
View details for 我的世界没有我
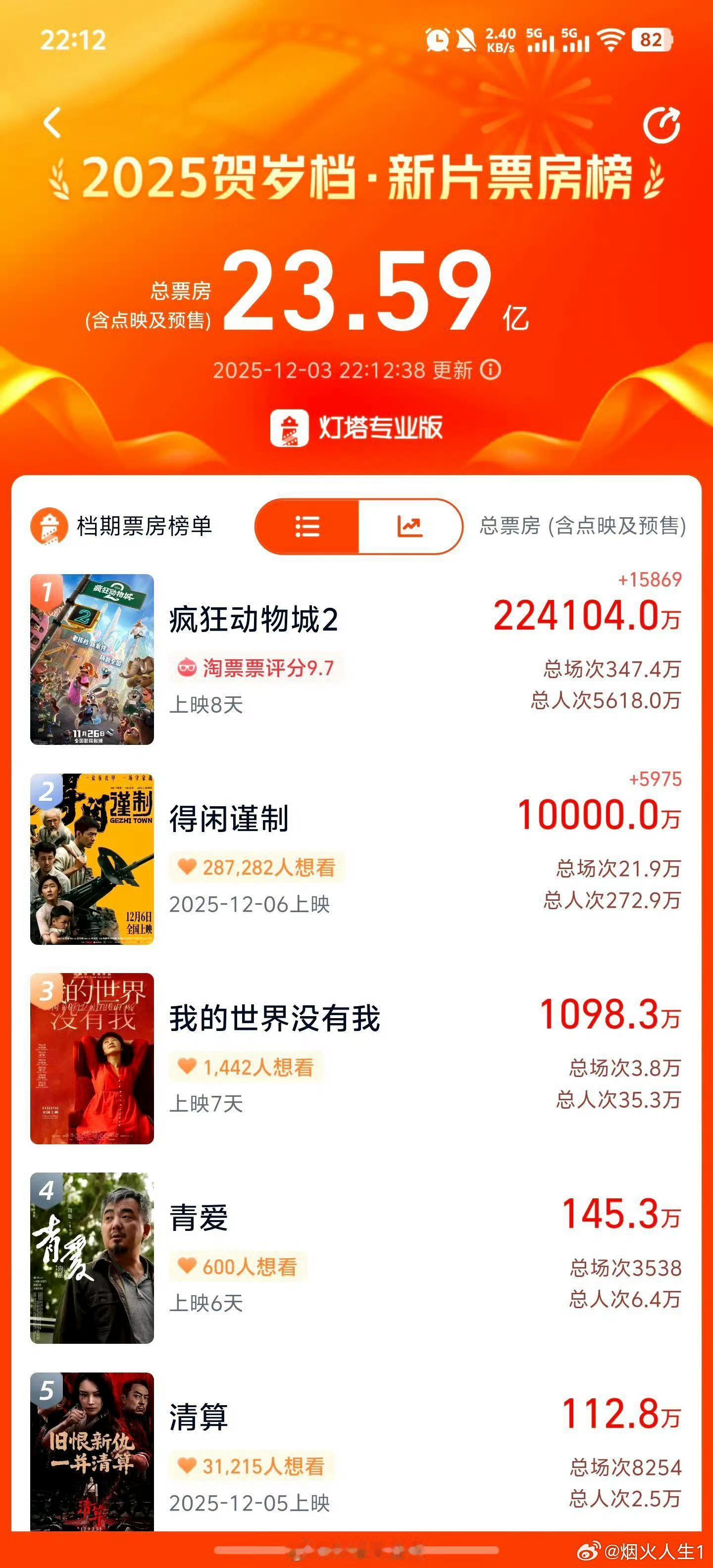[x=356, y=1059]
